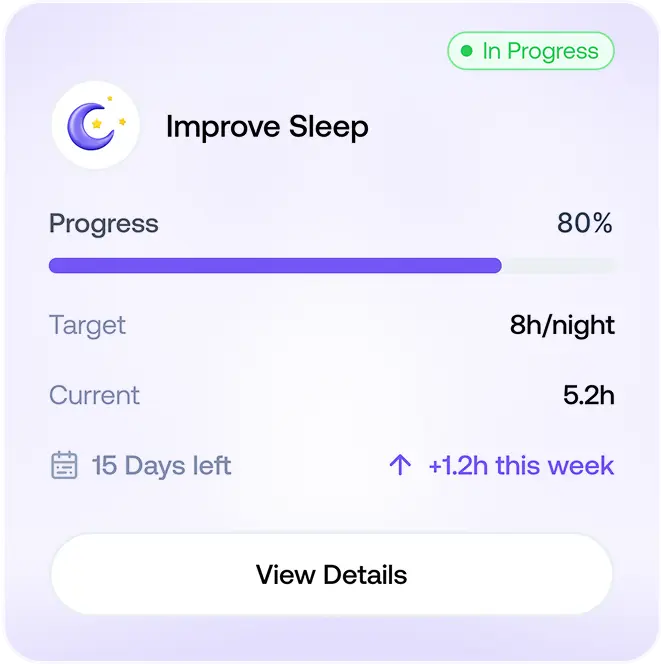Open View Details for Improve Sleep
The width and height of the screenshot is (661, 664).
[x=331, y=575]
